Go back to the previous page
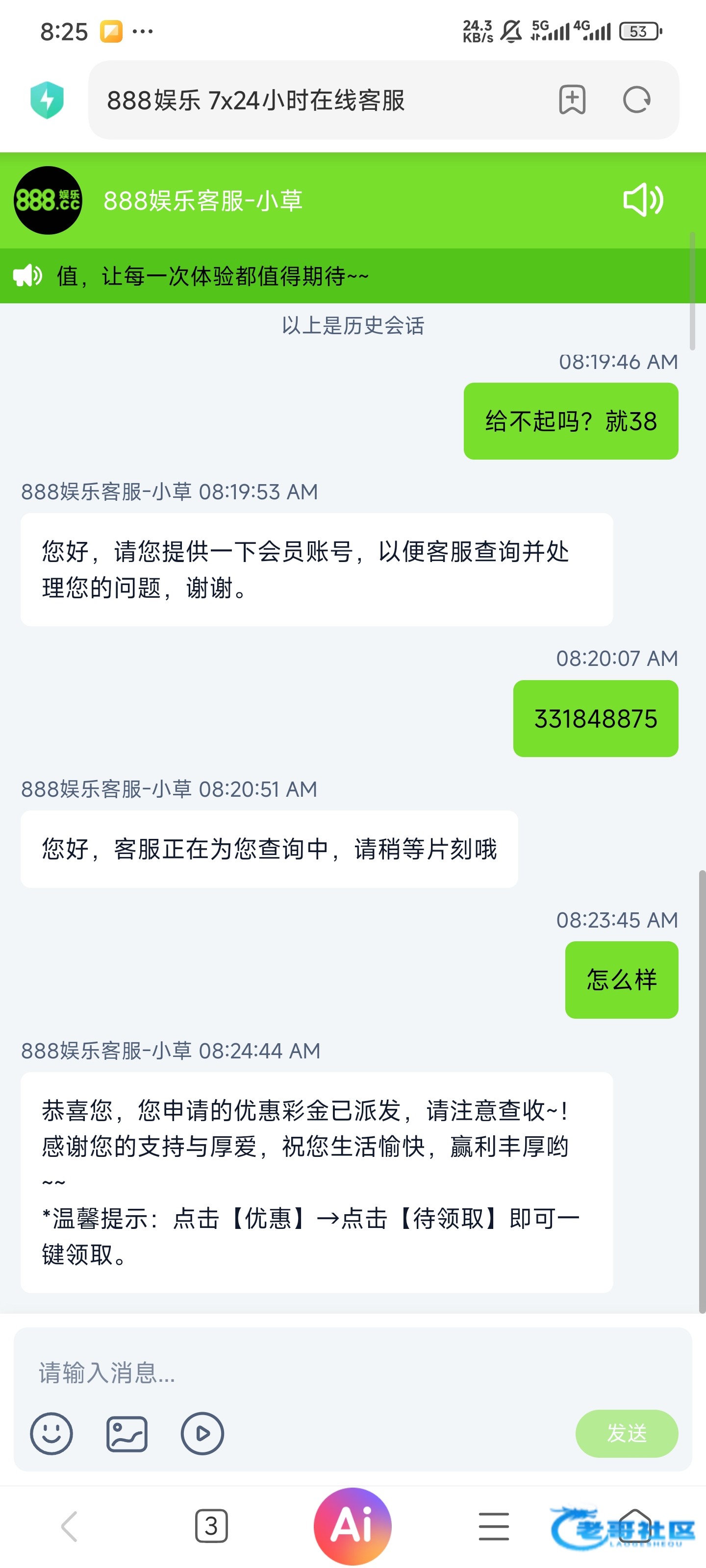Screen dimensions: 706x1568 tap(70, 1526)
